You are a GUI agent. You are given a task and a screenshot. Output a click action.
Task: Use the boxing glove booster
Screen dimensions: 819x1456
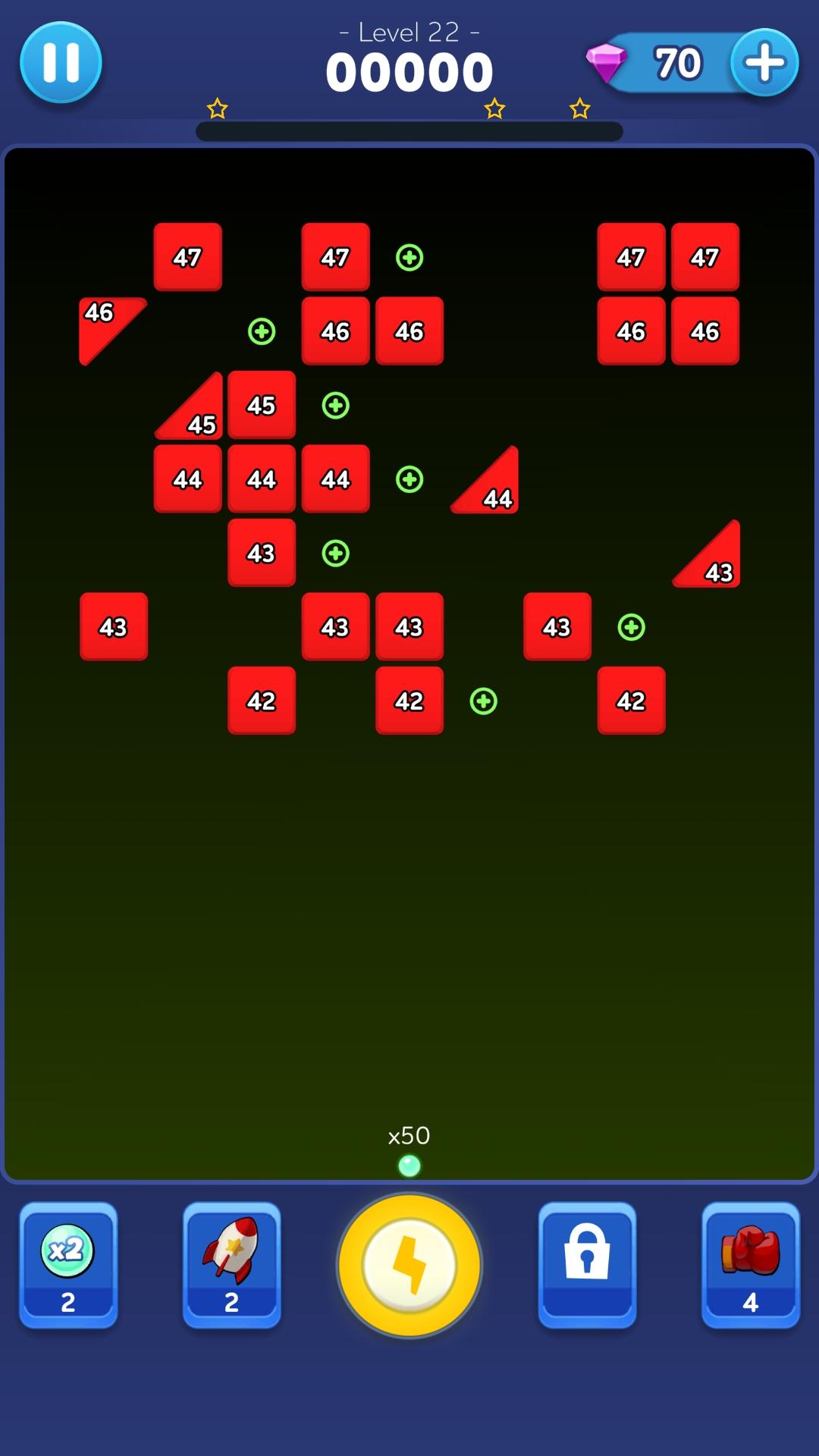pos(751,1264)
